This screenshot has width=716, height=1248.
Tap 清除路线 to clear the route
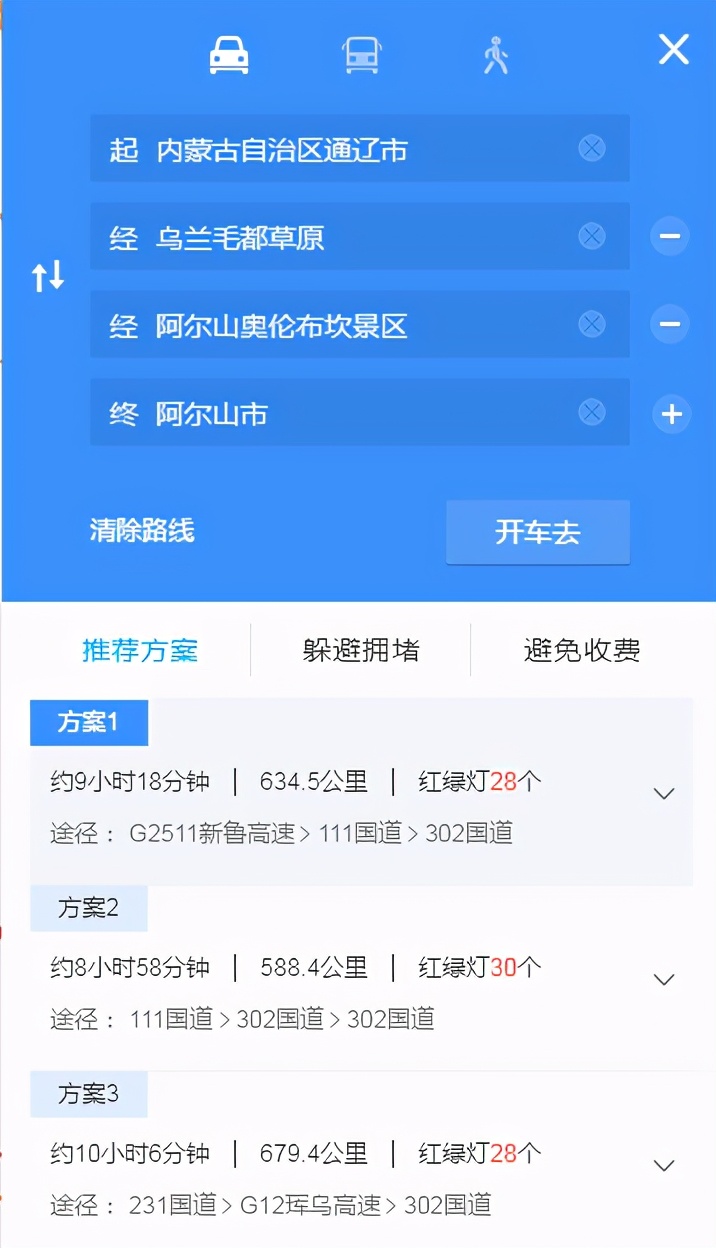(x=142, y=531)
